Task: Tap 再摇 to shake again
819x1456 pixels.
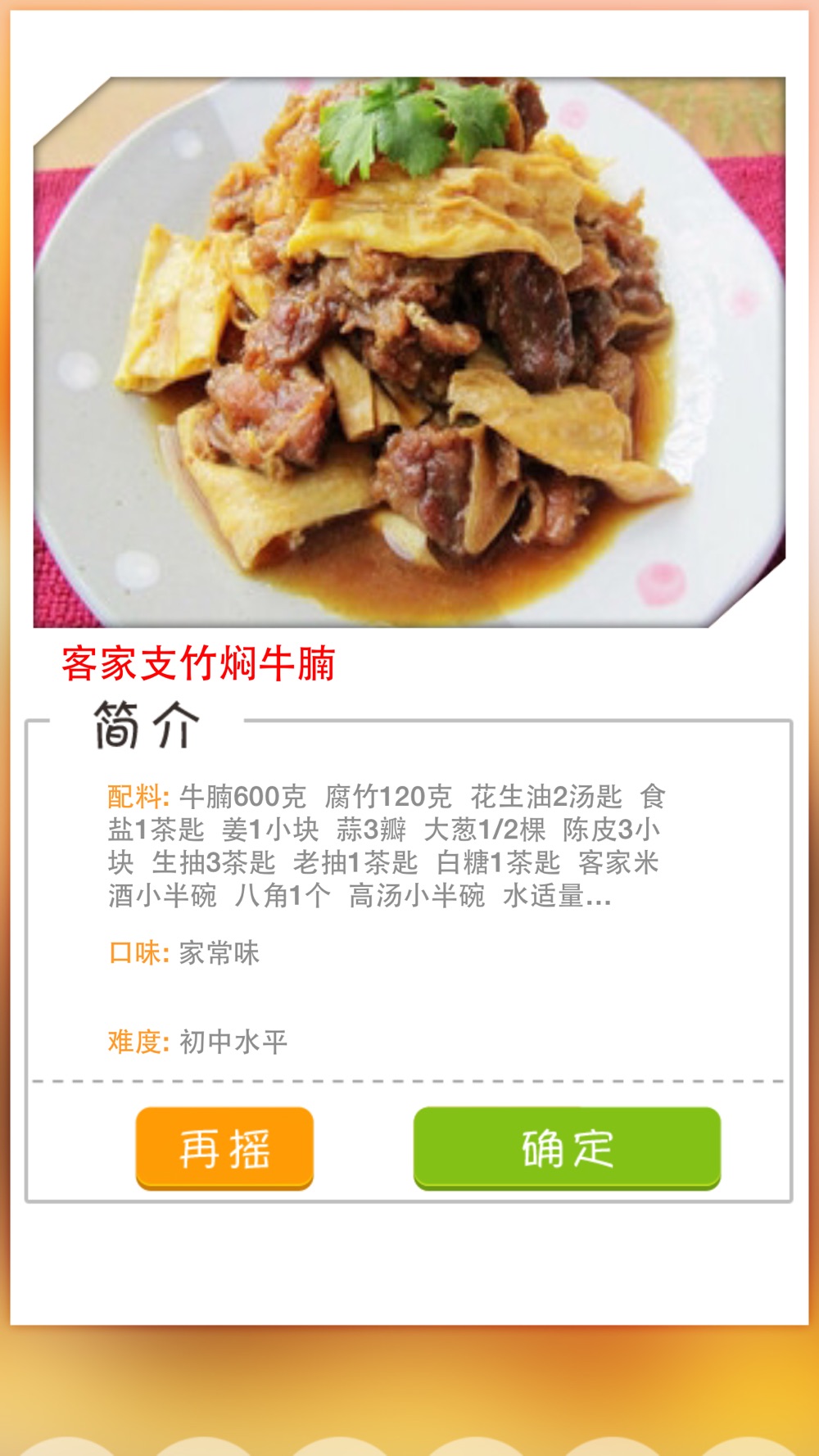Action: point(224,1148)
